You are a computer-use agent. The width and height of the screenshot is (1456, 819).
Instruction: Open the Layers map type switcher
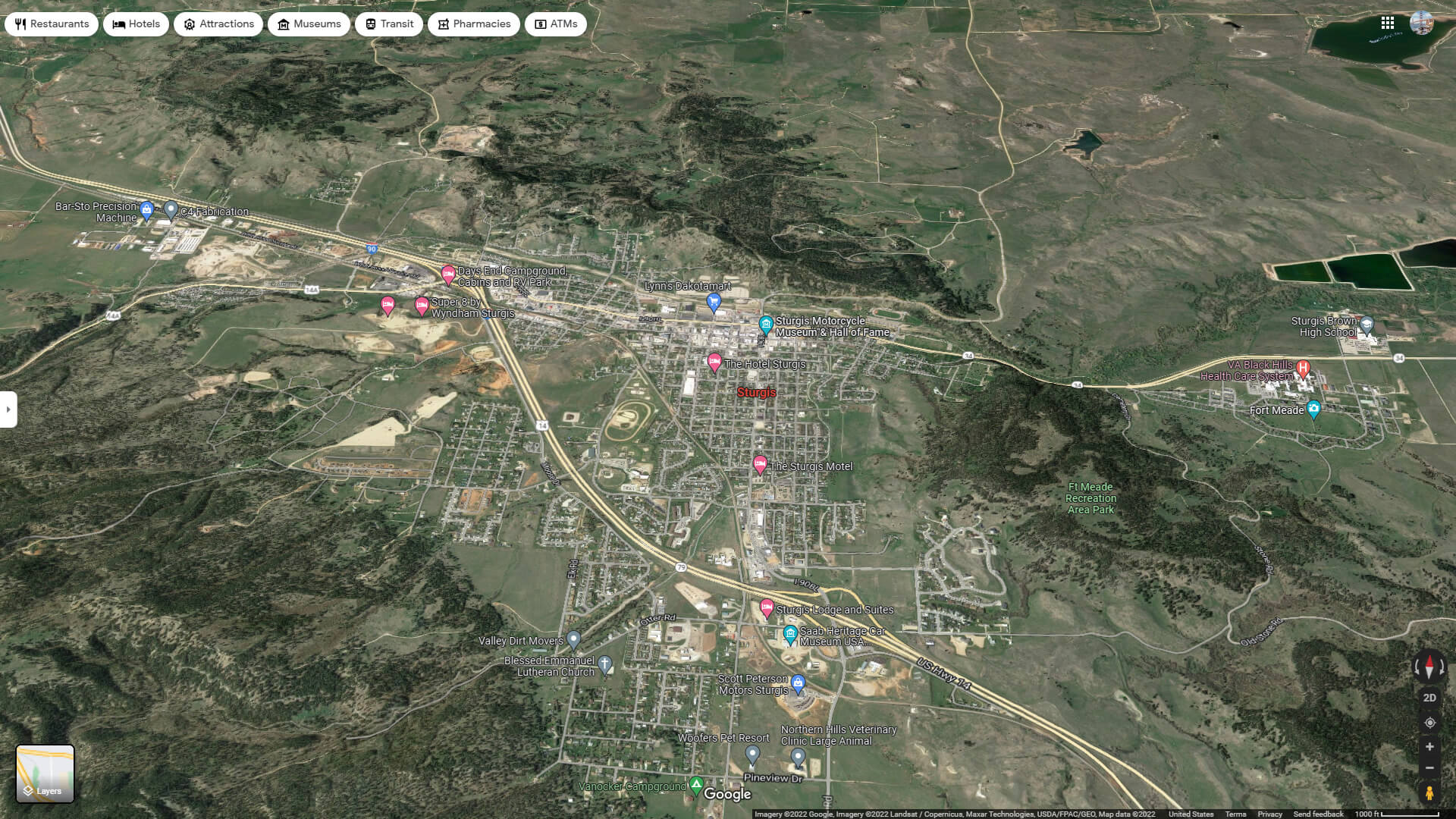pyautogui.click(x=45, y=773)
